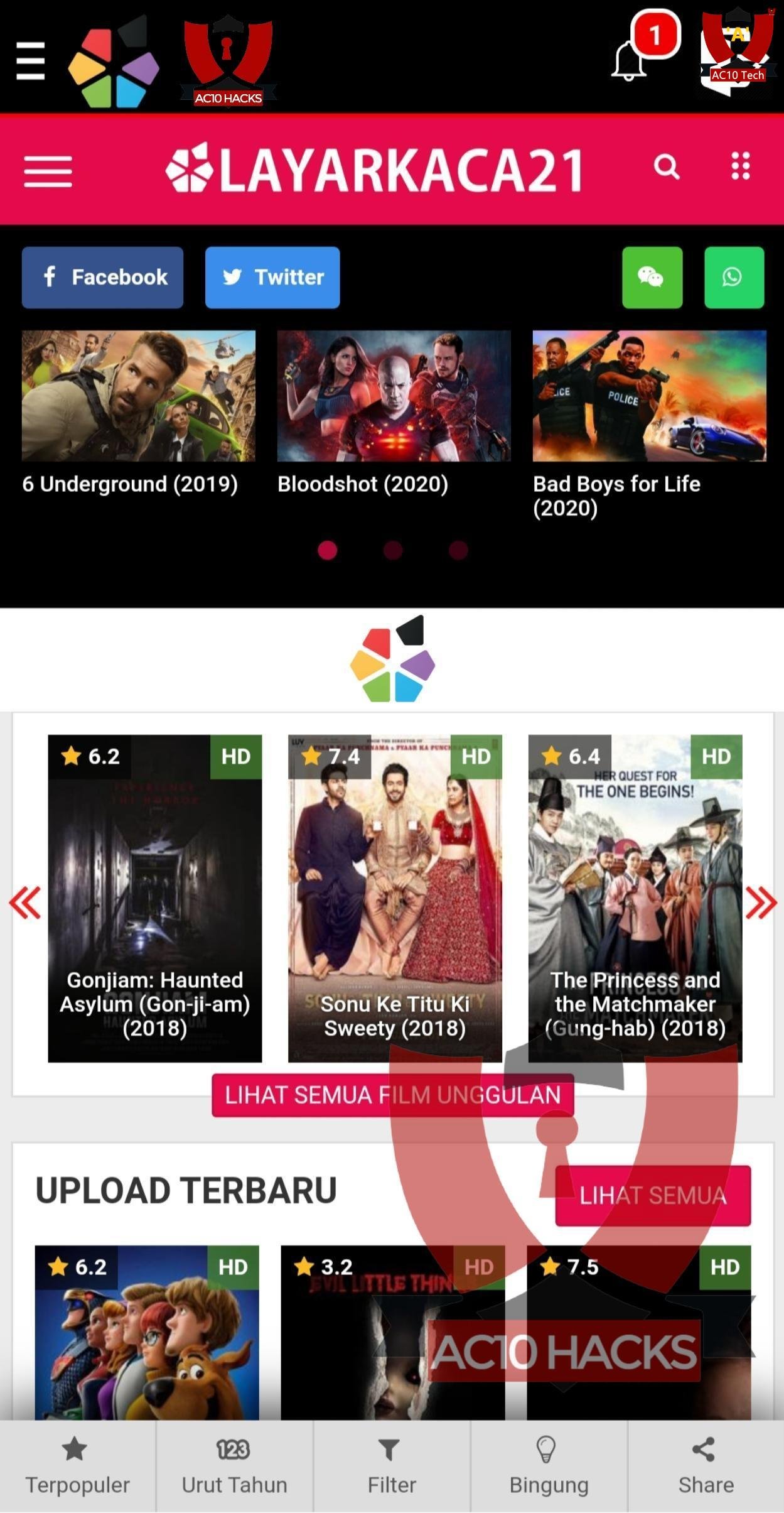Open search in Layarkaca21 header

pyautogui.click(x=666, y=168)
